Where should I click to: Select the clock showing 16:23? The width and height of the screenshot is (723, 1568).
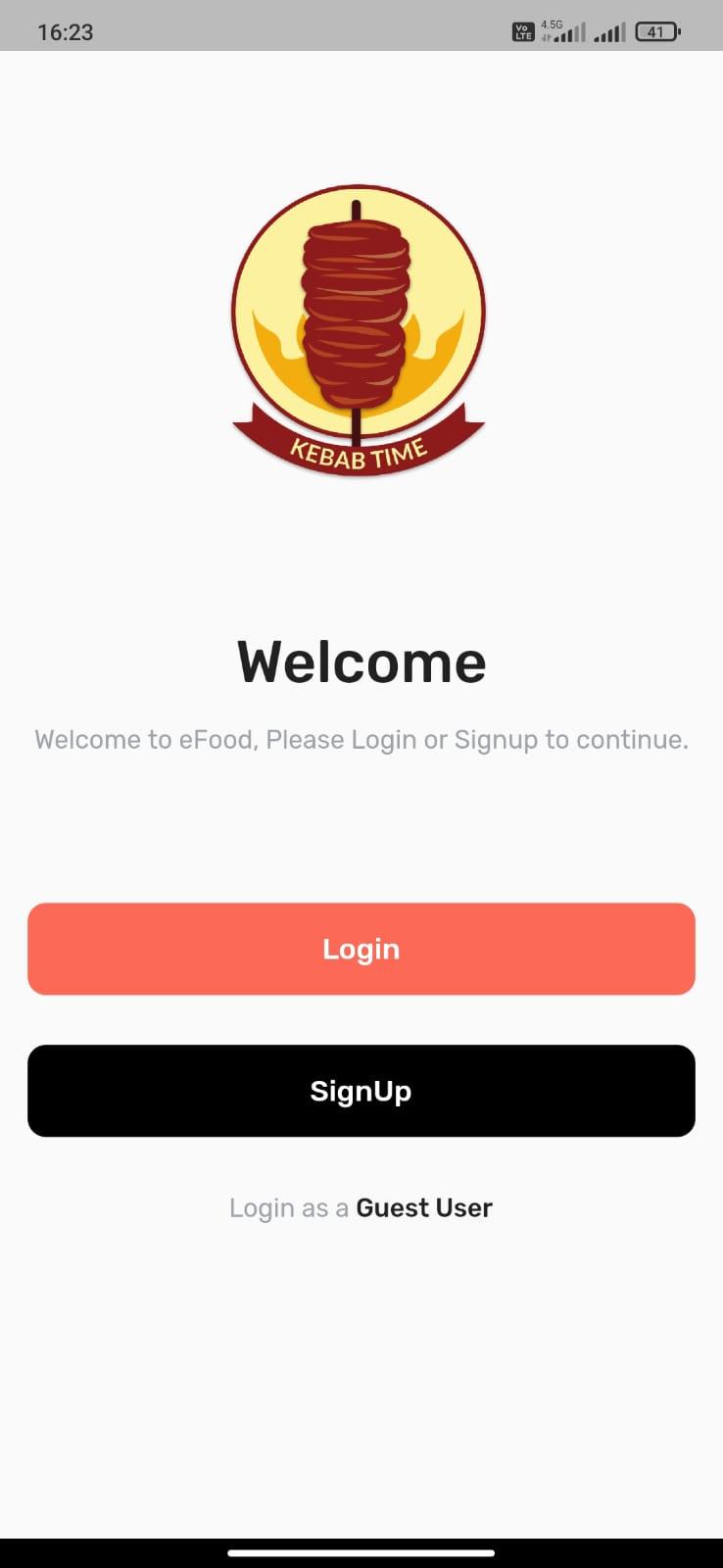tap(66, 31)
